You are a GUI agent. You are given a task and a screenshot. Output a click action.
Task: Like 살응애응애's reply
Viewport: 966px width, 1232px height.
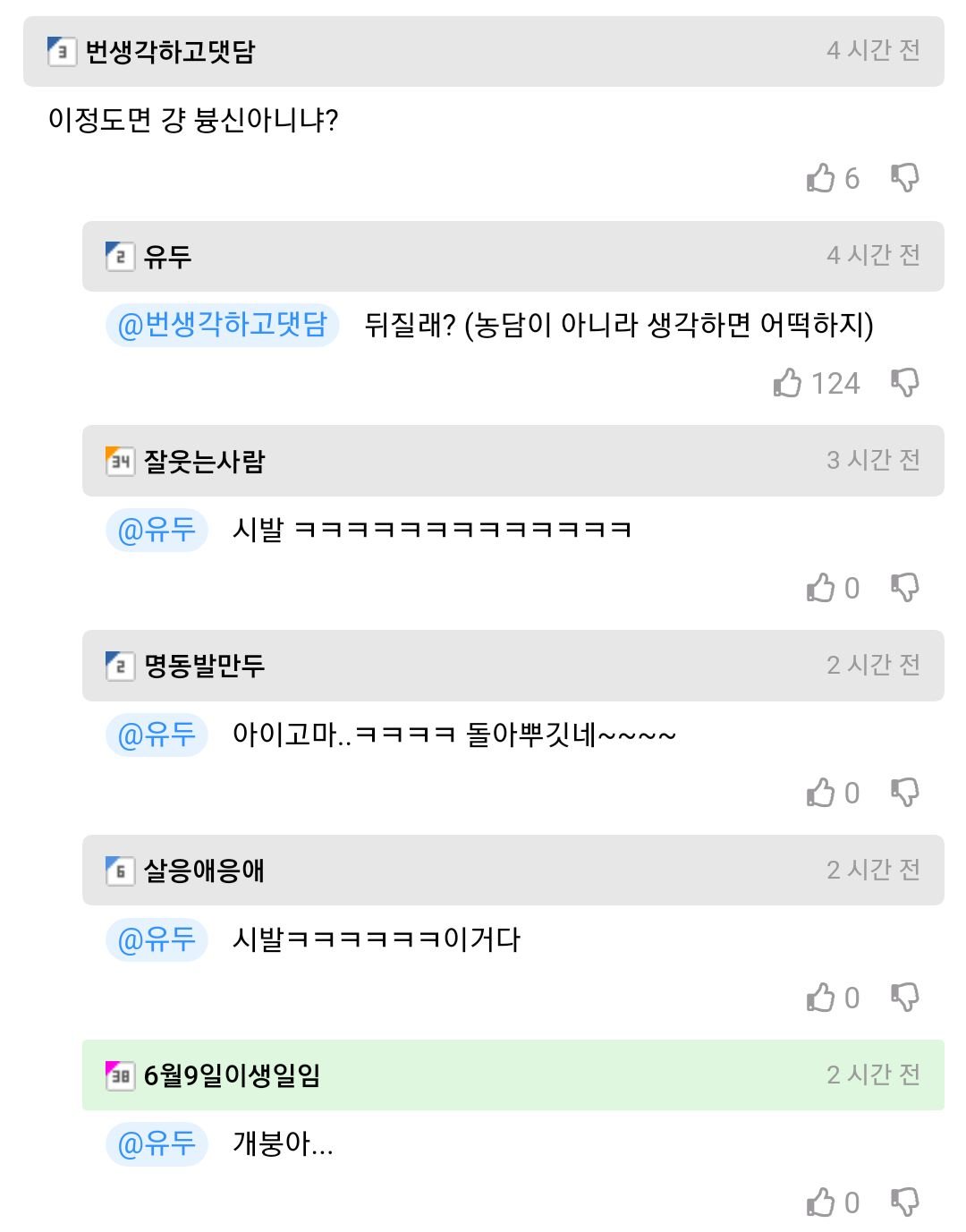click(821, 998)
